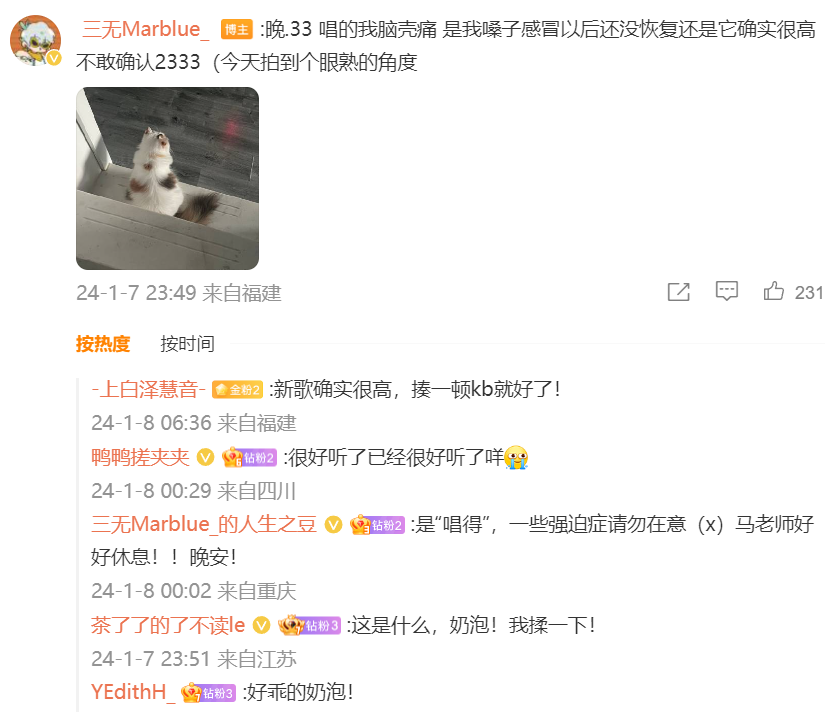Screen dimensions: 840x712
Task: Open 茶了了的了不读le user profile
Action: pyautogui.click(x=168, y=625)
